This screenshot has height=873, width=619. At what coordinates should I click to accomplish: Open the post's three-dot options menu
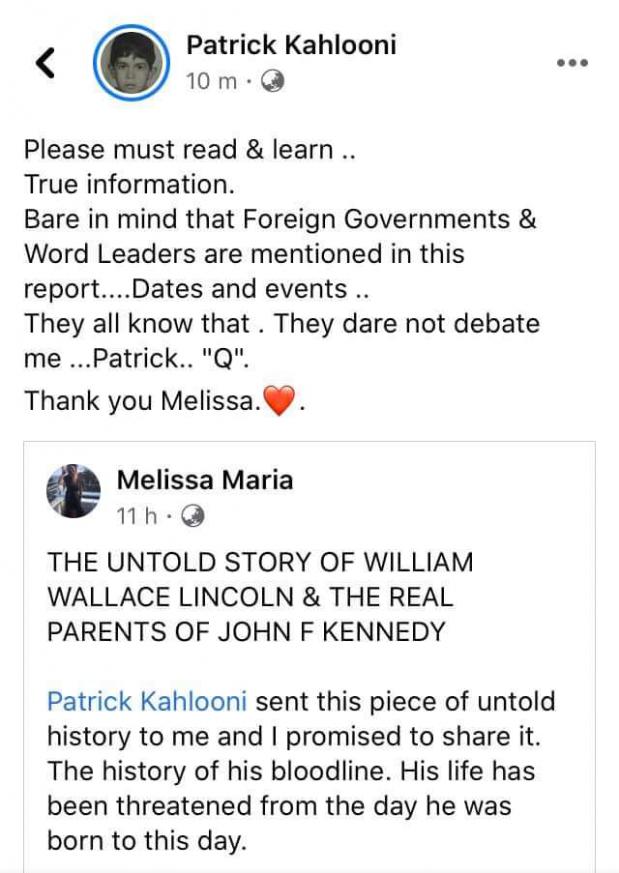coord(571,62)
